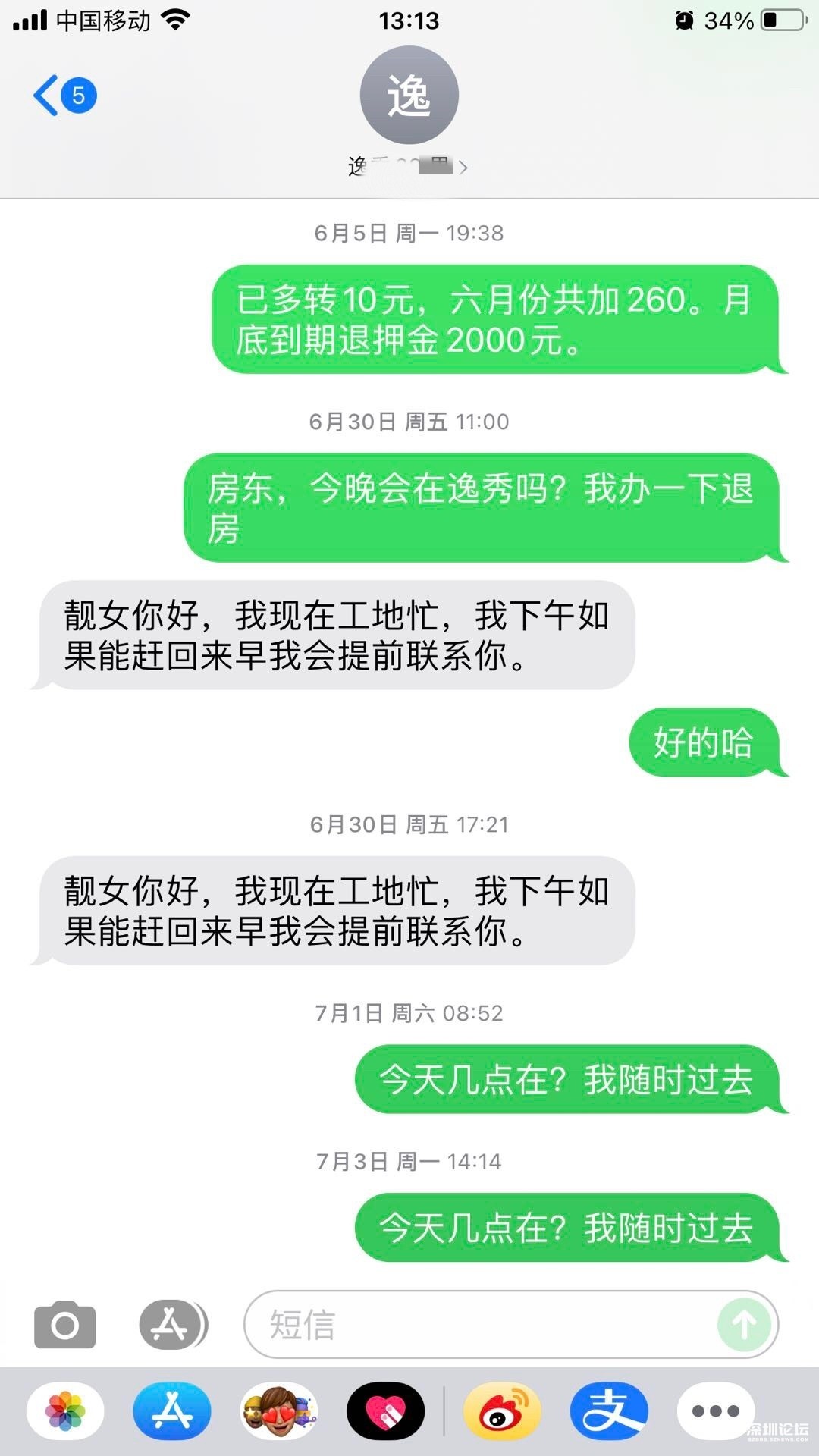The height and width of the screenshot is (1456, 819).
Task: Open the camera to attach a photo
Action: pyautogui.click(x=65, y=1325)
